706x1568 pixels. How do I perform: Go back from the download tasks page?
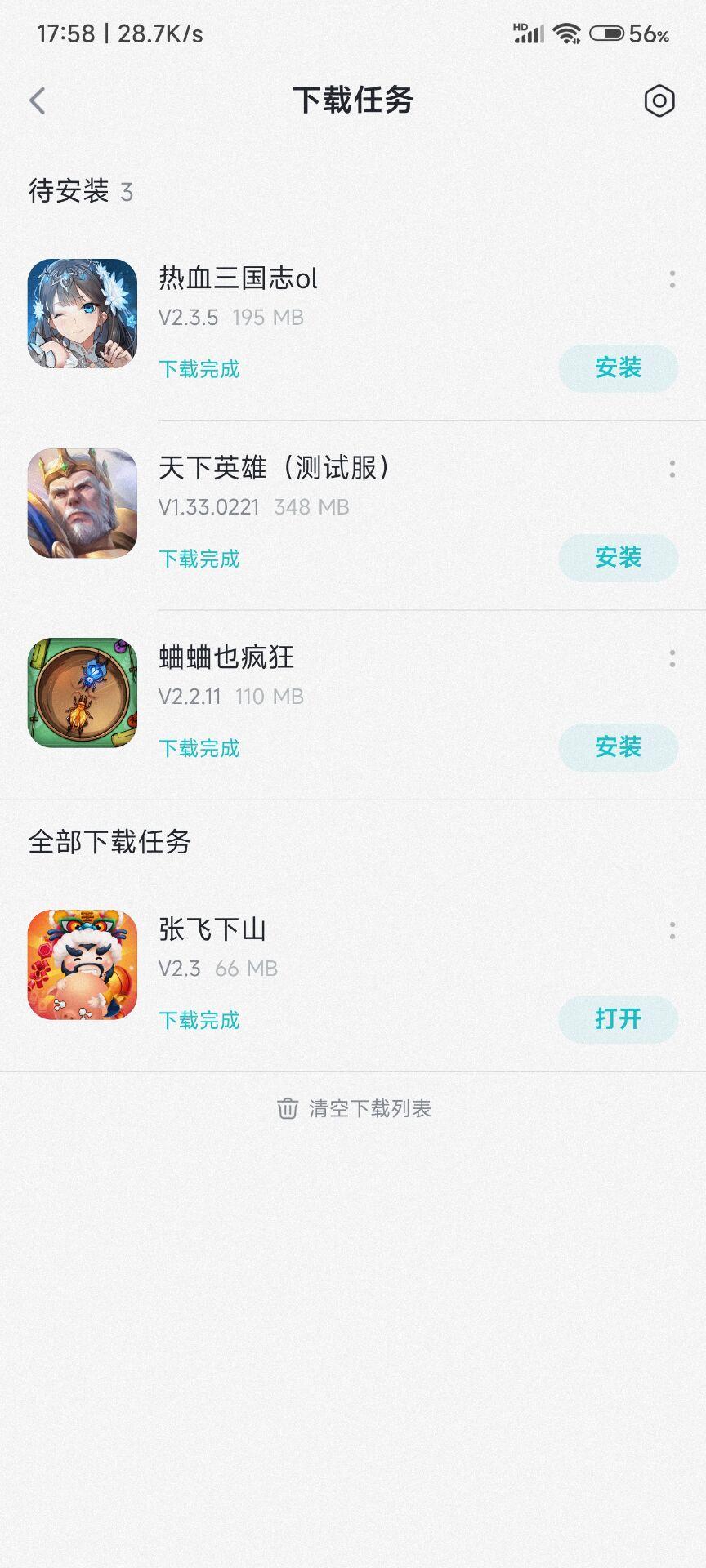pos(38,101)
